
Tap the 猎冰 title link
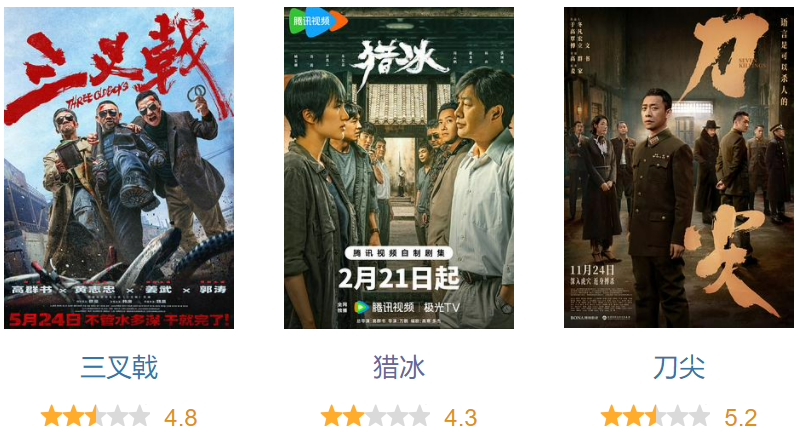coord(399,368)
